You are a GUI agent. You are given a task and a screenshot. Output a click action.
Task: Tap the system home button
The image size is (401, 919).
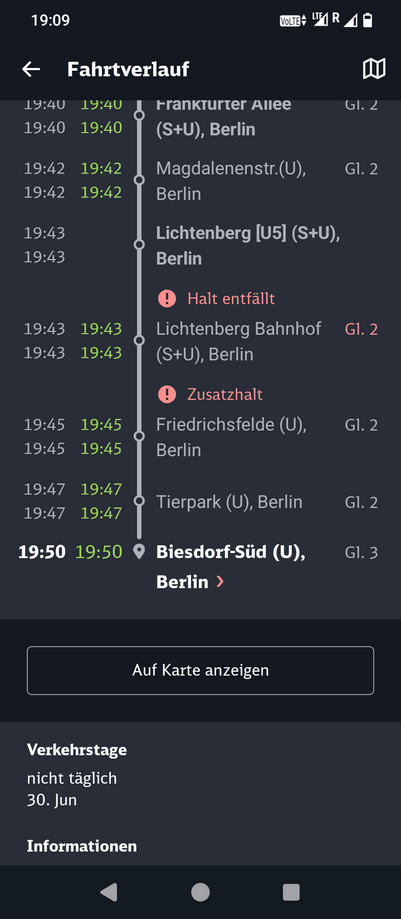[200, 892]
